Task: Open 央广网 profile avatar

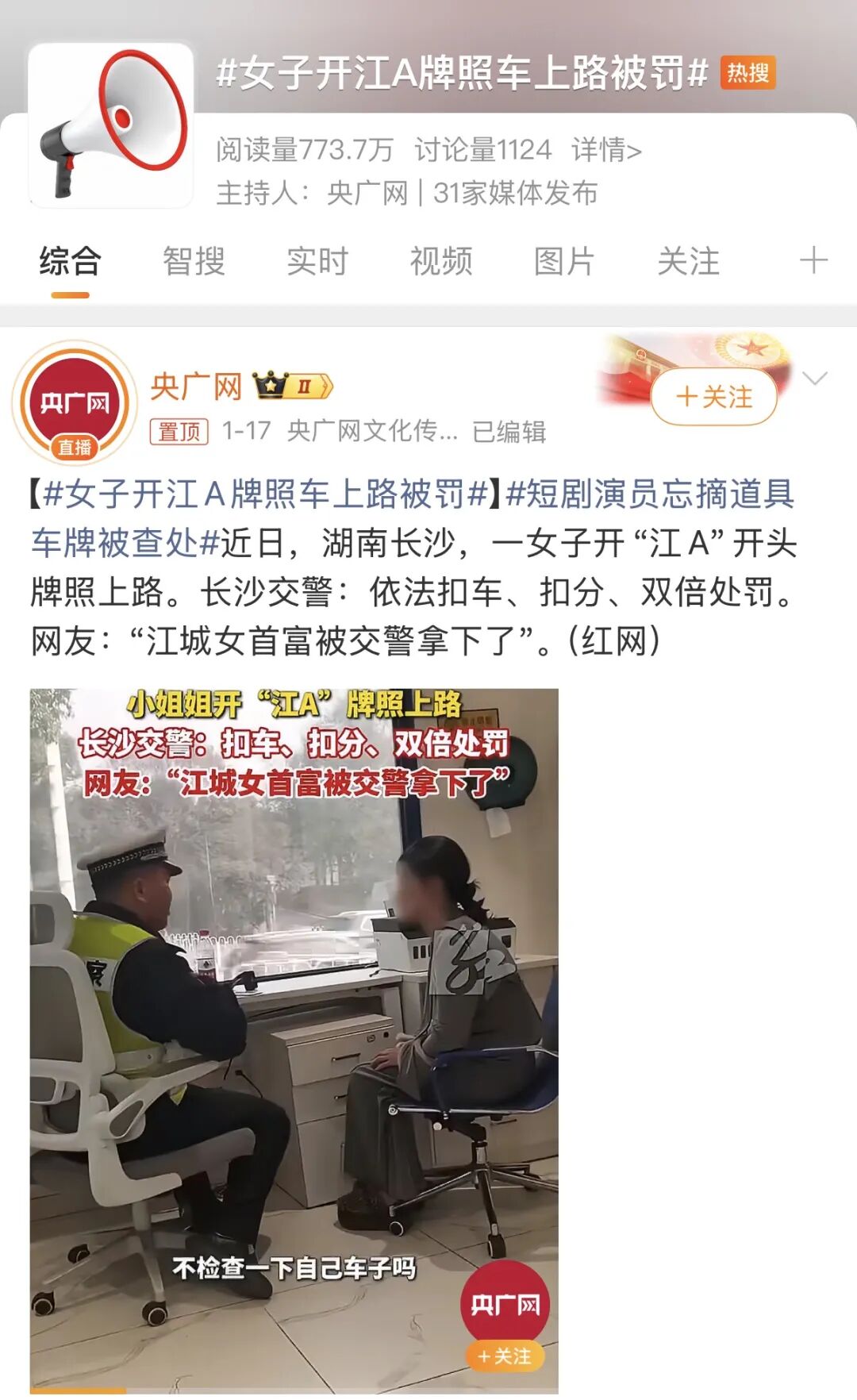Action: (x=74, y=403)
